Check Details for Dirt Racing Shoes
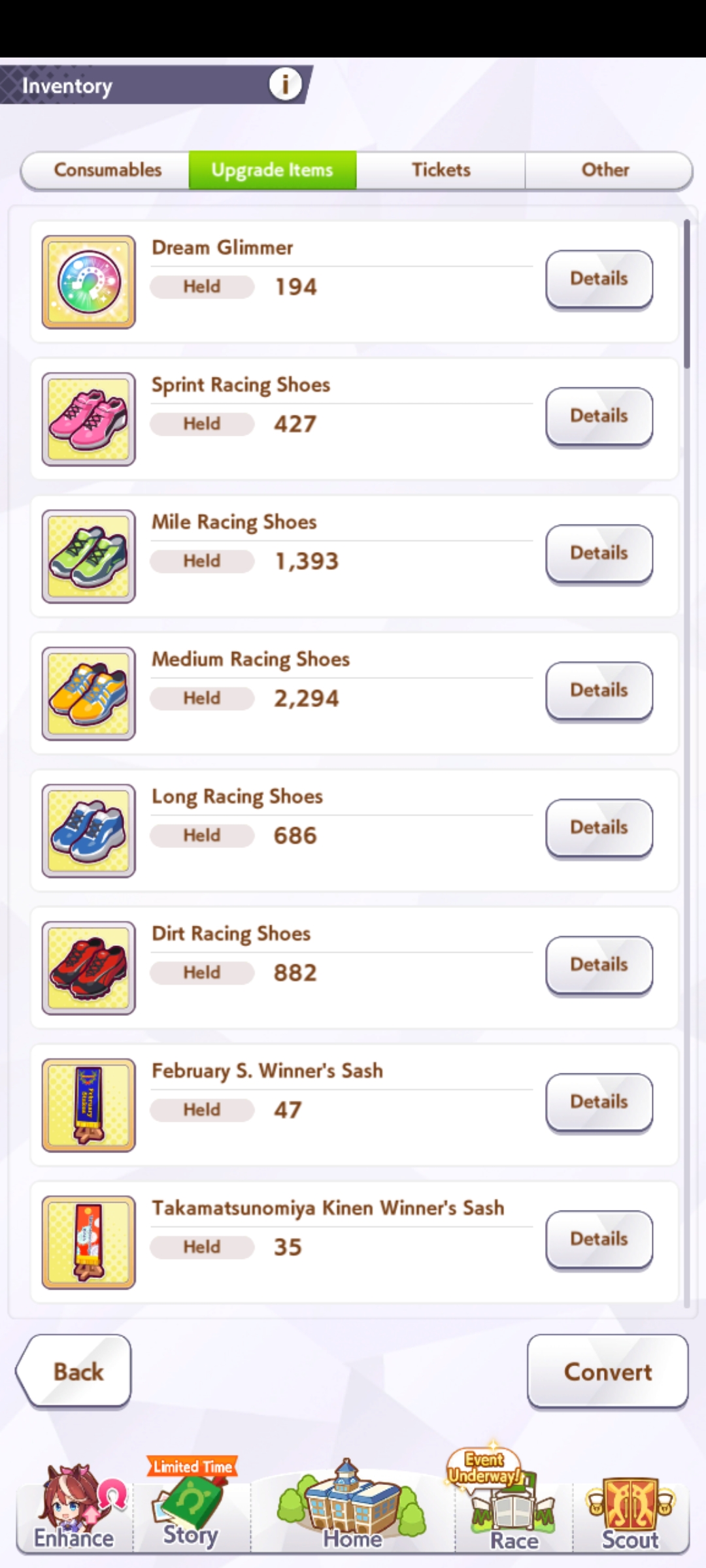 coord(599,965)
